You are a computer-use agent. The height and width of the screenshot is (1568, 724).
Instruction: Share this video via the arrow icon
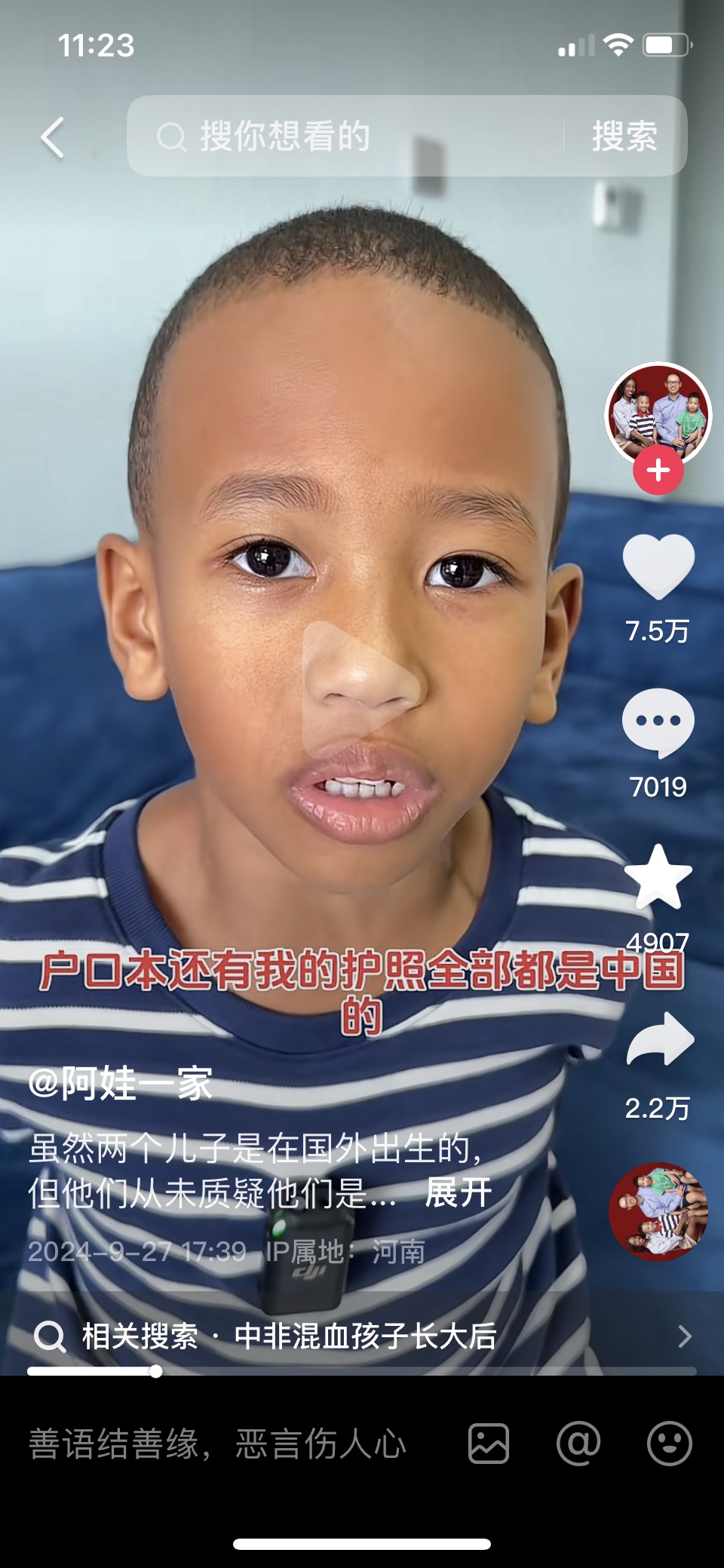(x=658, y=1039)
